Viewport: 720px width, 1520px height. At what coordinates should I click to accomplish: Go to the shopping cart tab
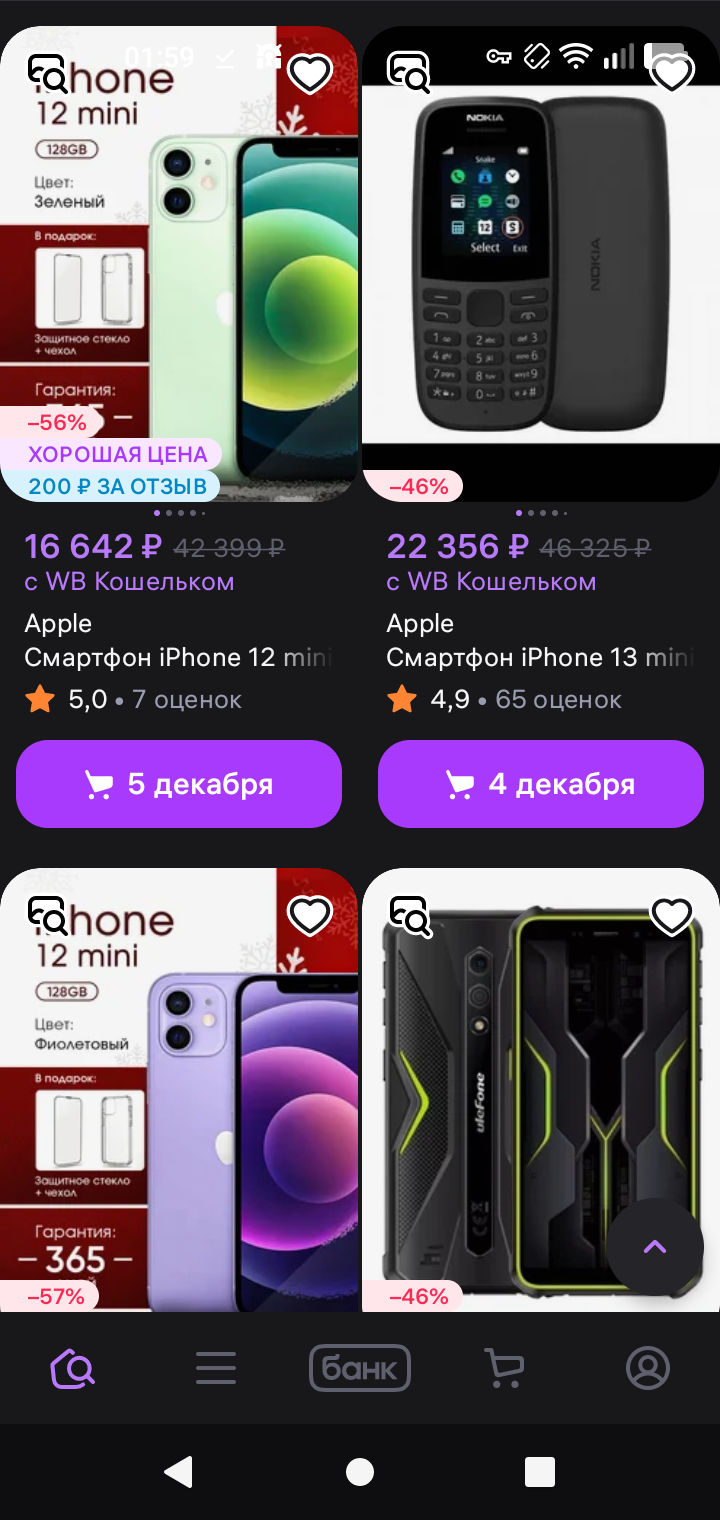tap(504, 1368)
